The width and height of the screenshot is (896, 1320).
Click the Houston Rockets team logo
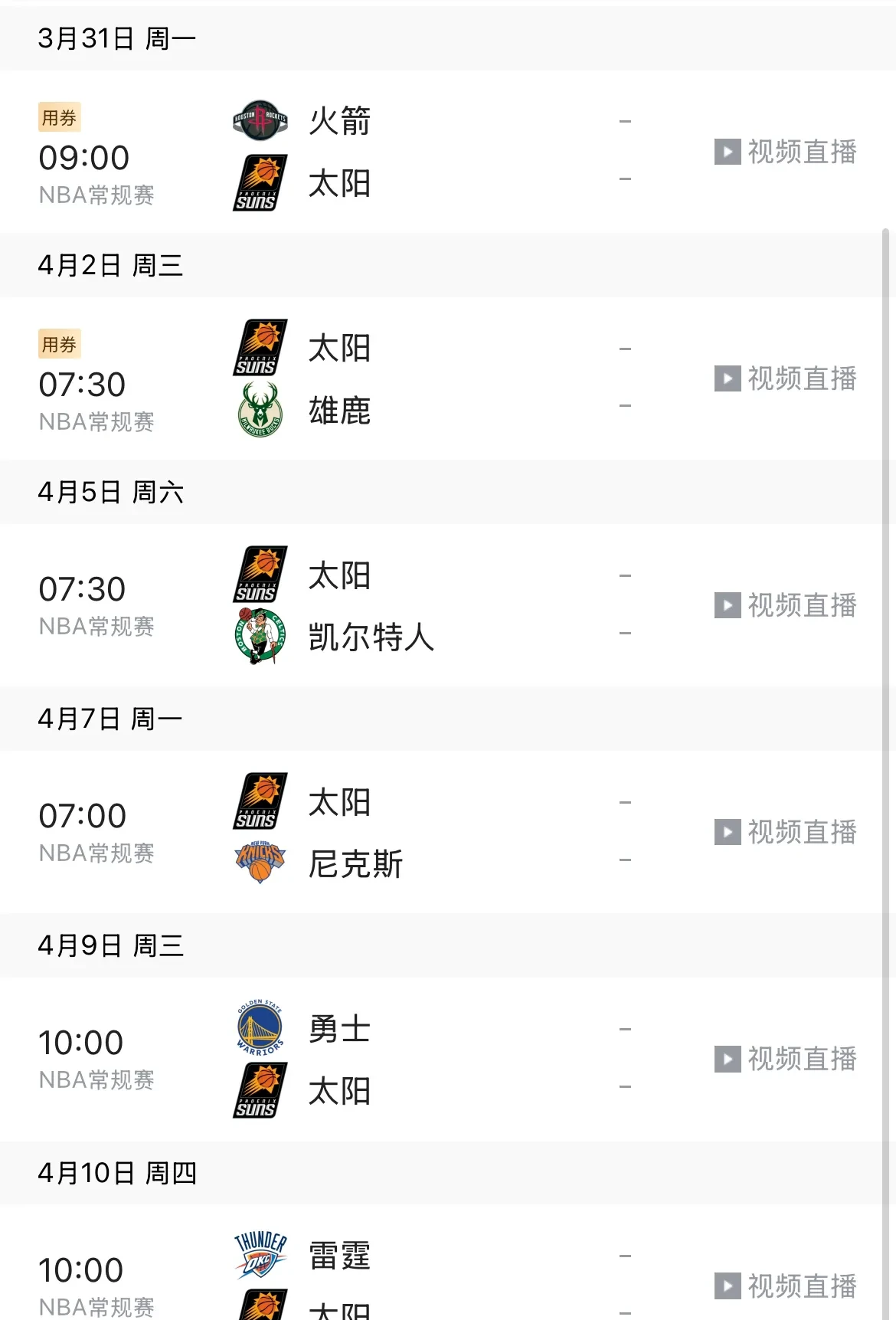click(260, 118)
